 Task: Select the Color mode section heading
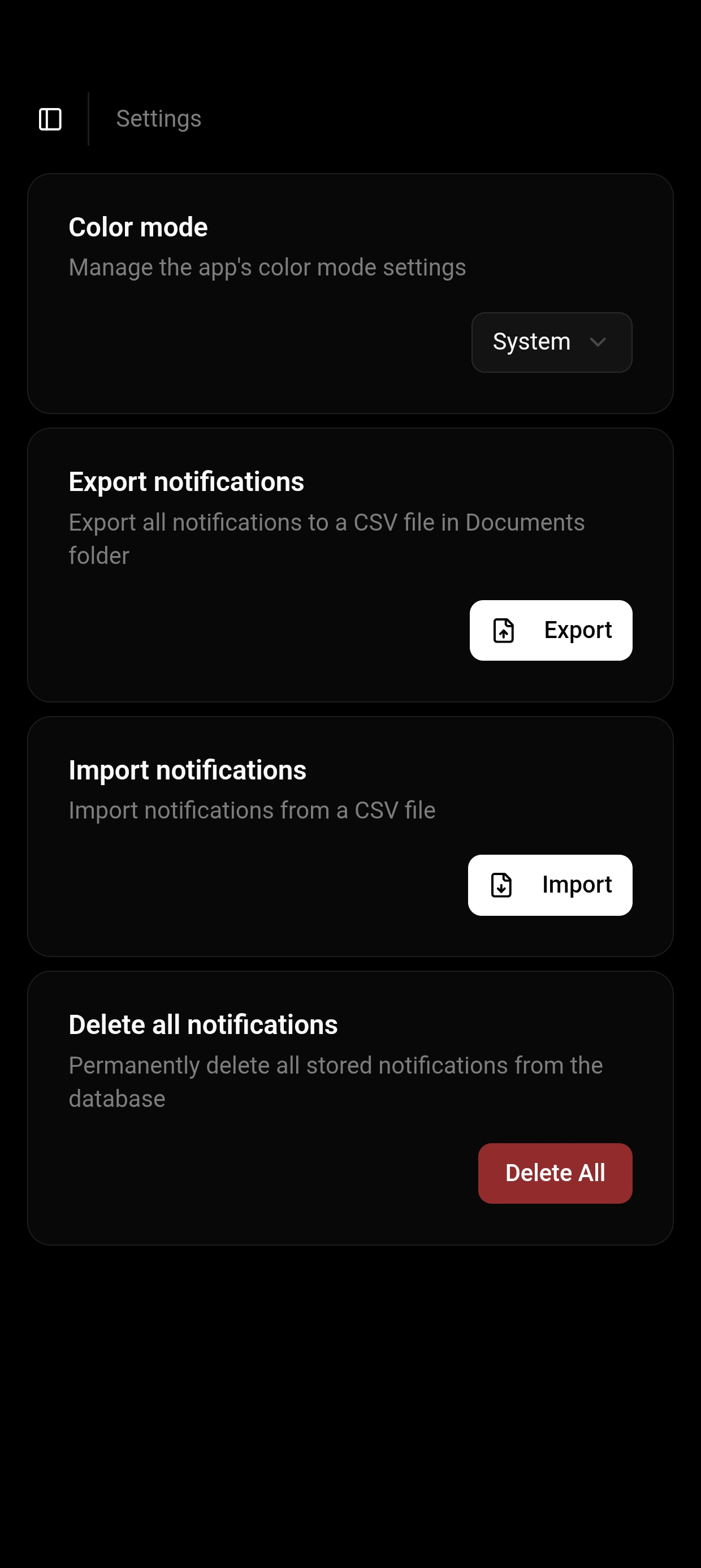point(138,227)
